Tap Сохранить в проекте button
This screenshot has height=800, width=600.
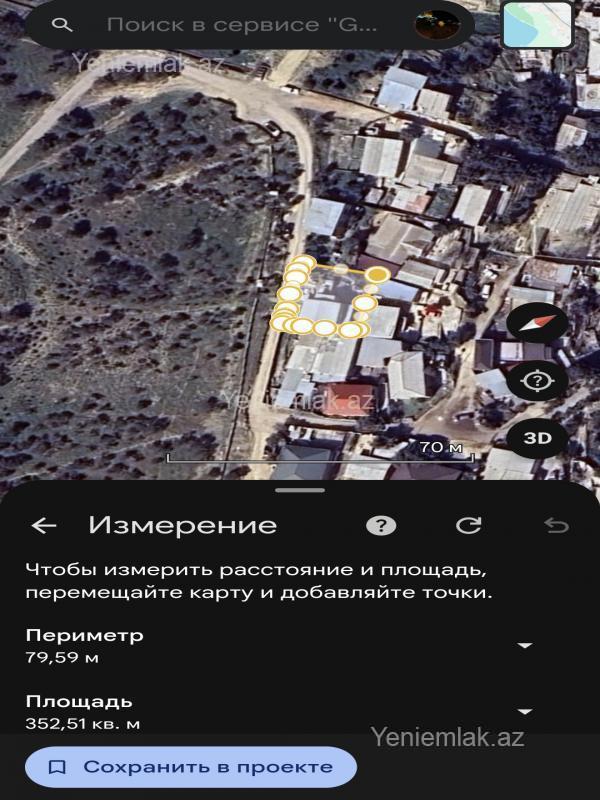coord(190,767)
